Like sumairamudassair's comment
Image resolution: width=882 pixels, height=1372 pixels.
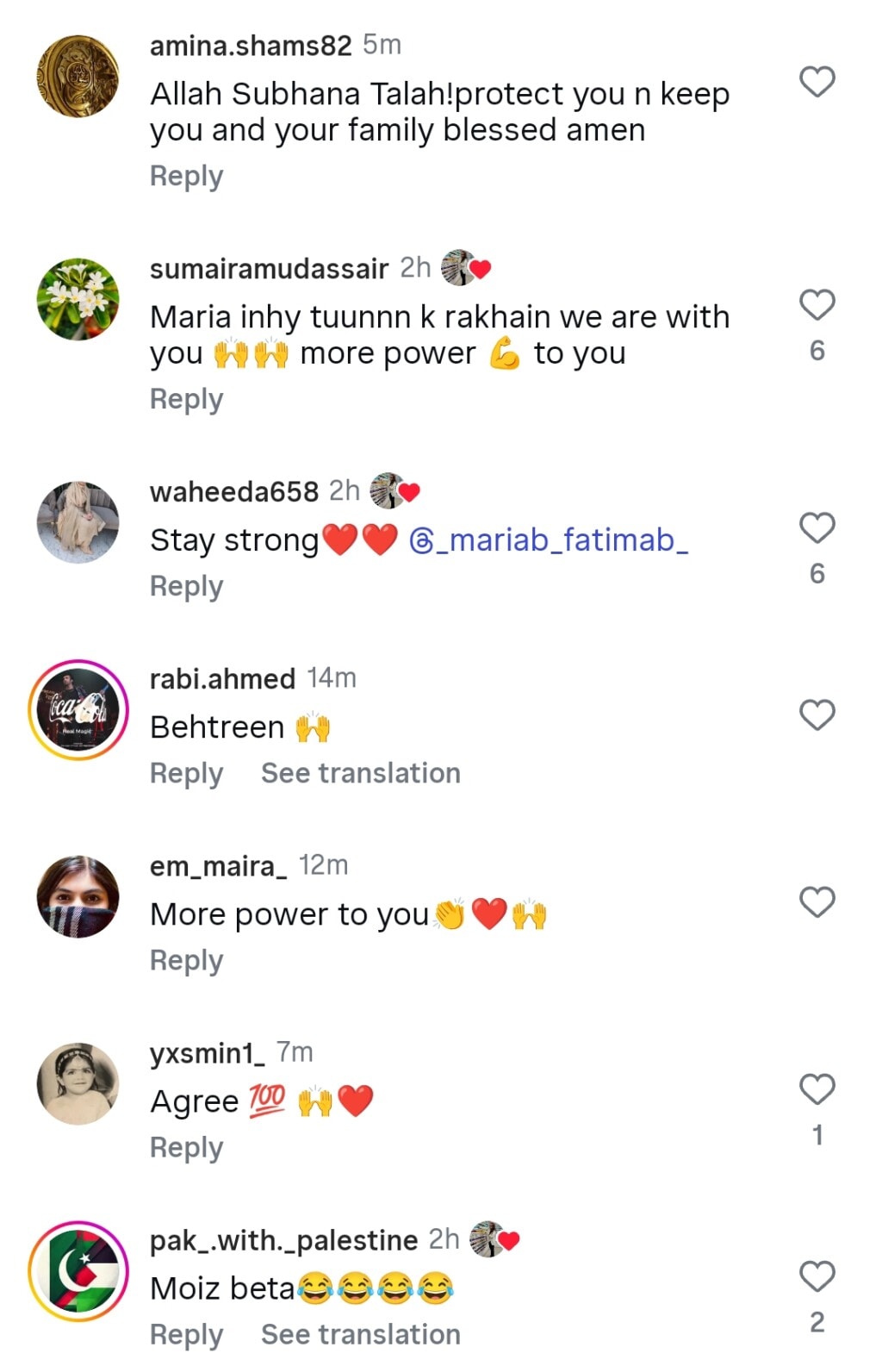click(817, 305)
